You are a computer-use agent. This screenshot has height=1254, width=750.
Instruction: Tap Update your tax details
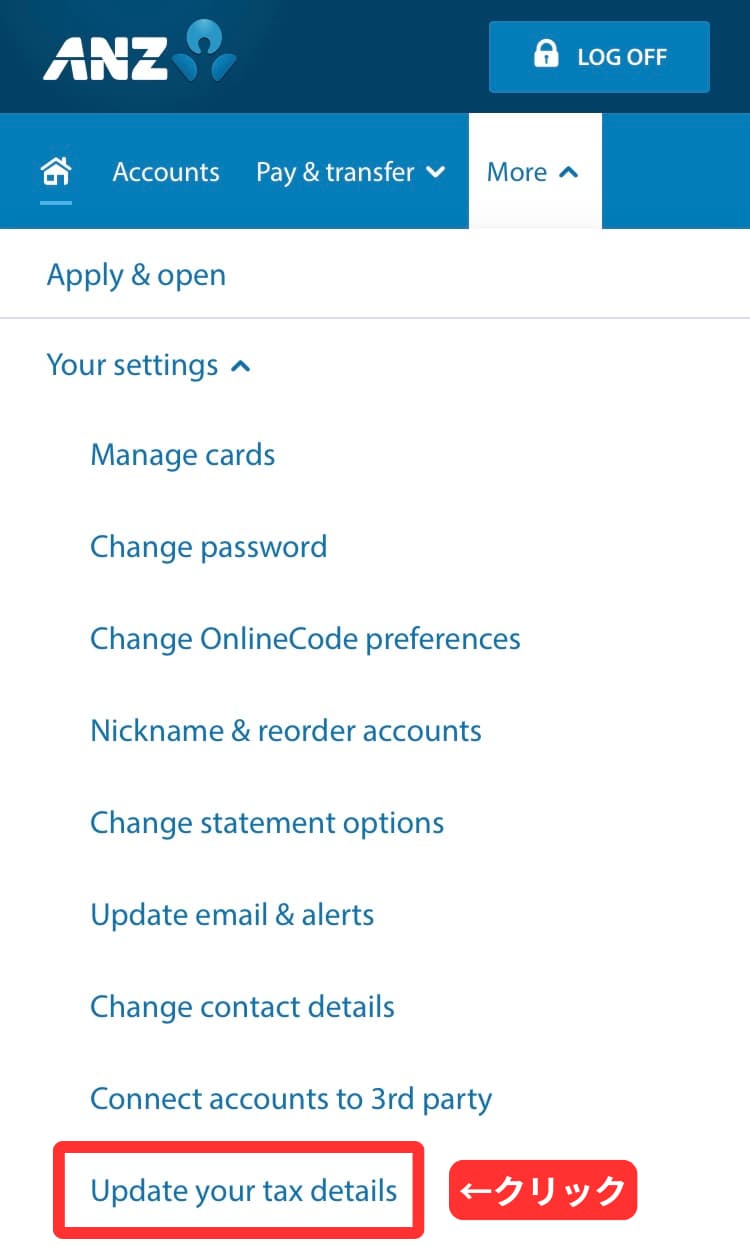pyautogui.click(x=244, y=1191)
